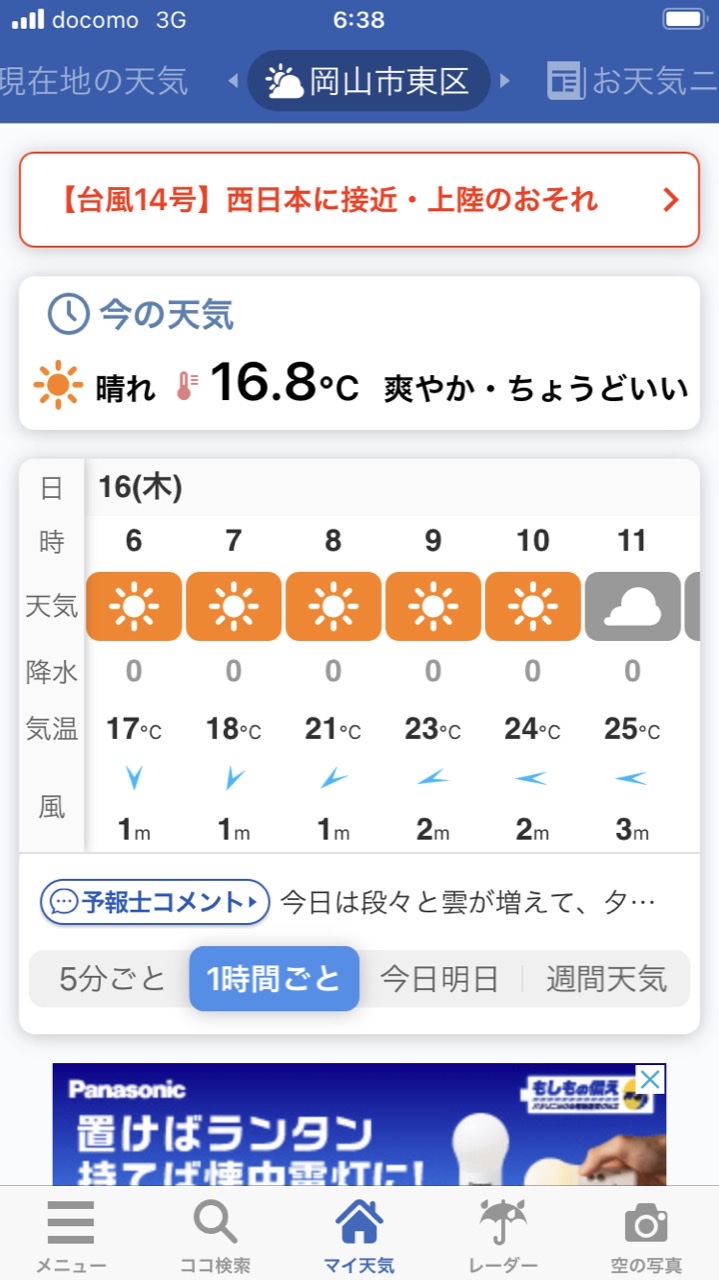Select the 1時間ごと hourly view
Viewport: 719px width, 1280px height.
tap(274, 979)
